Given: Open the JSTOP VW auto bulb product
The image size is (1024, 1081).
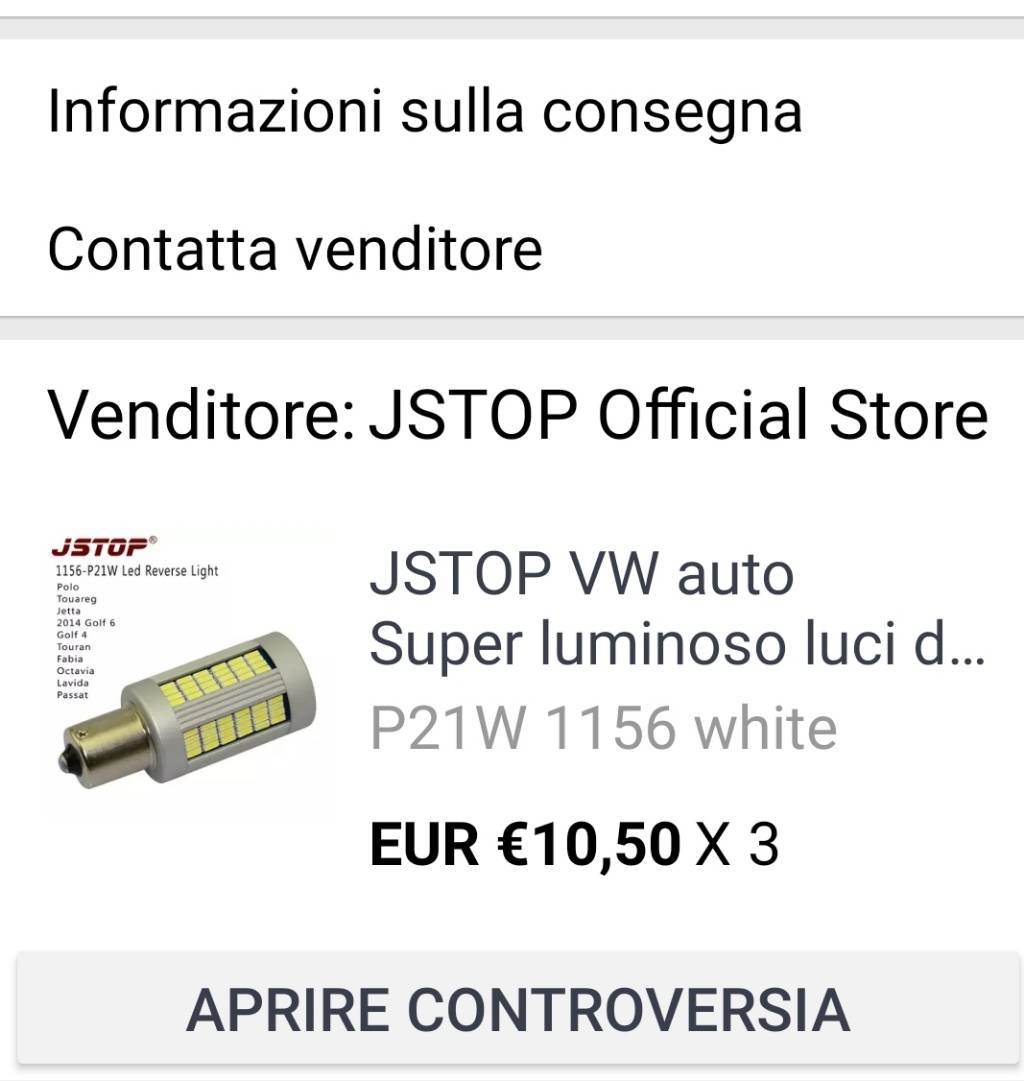Looking at the screenshot, I should [x=676, y=610].
